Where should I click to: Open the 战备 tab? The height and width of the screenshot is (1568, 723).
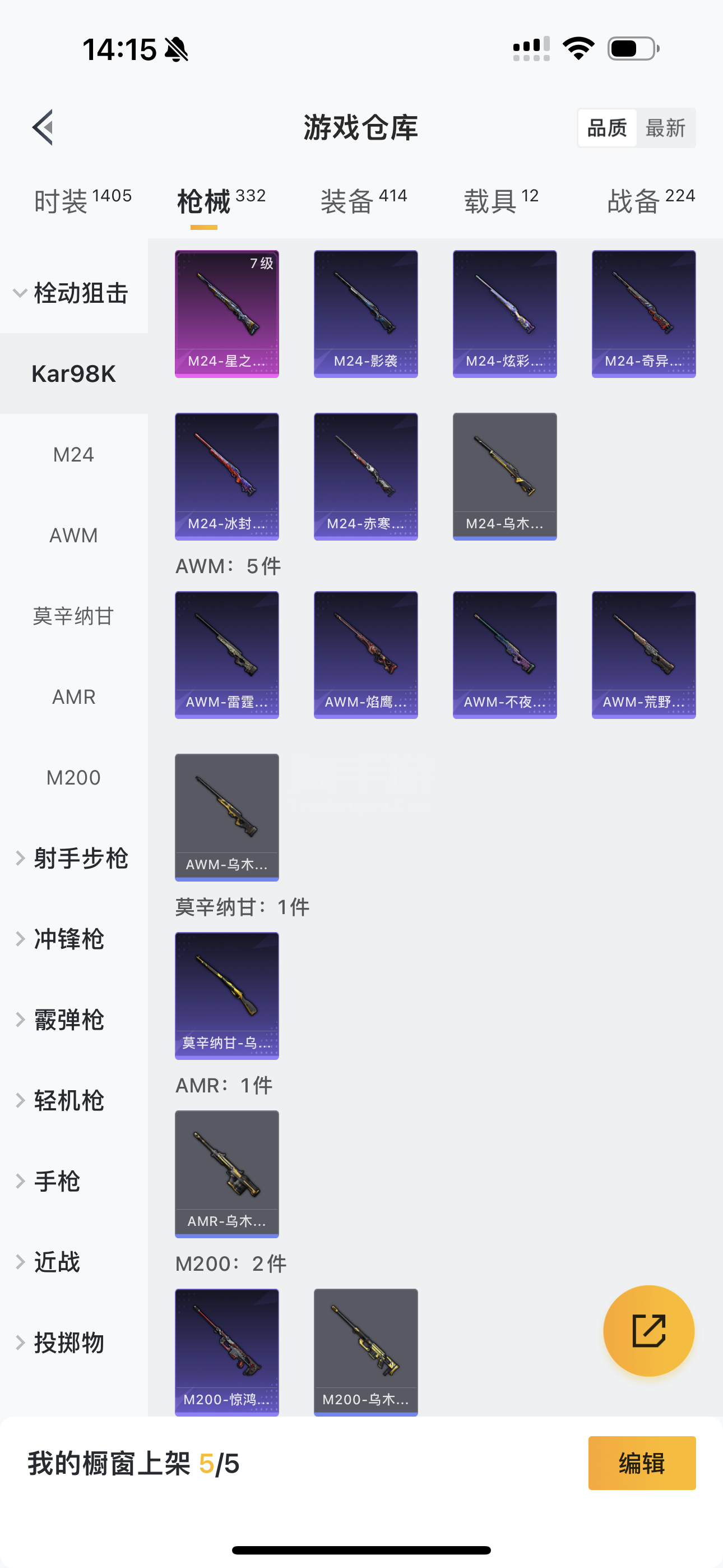tap(651, 200)
